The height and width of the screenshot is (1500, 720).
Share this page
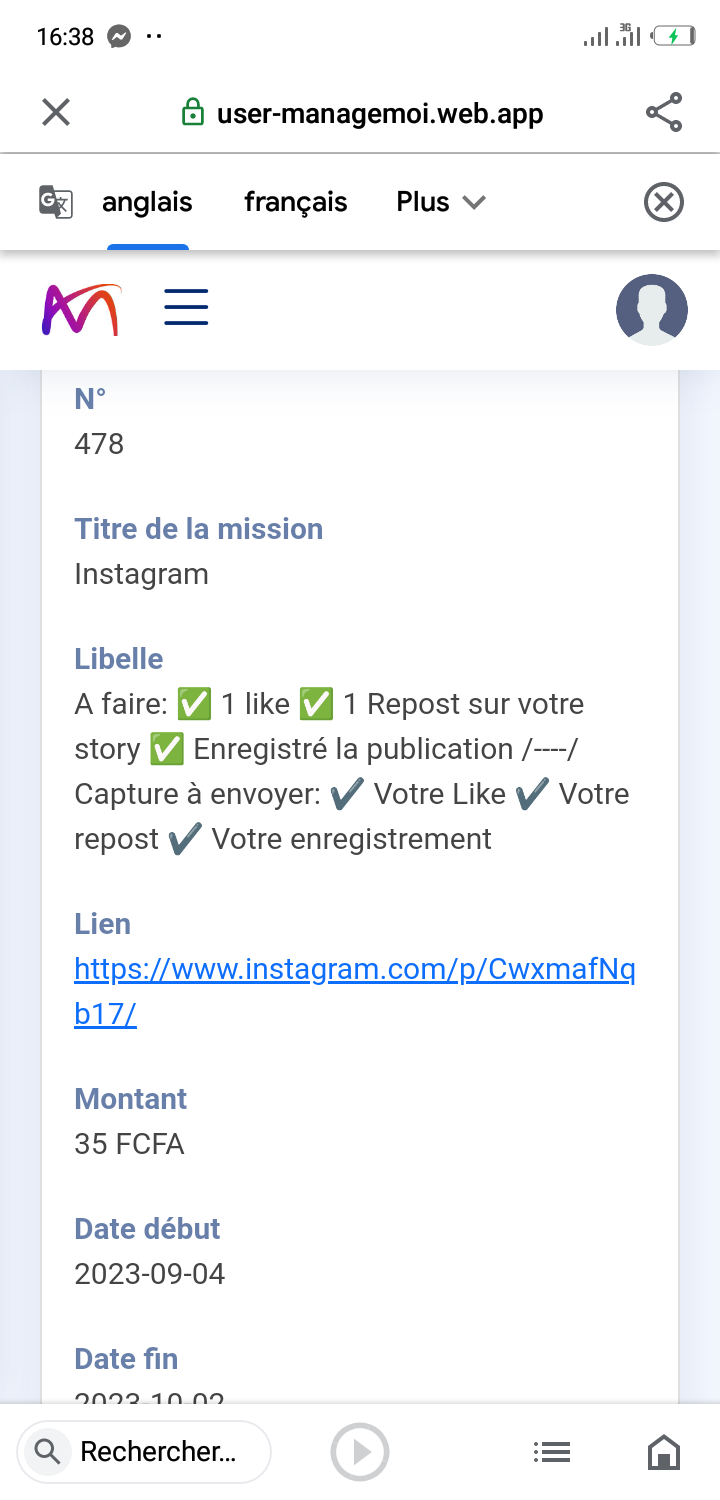(x=664, y=112)
